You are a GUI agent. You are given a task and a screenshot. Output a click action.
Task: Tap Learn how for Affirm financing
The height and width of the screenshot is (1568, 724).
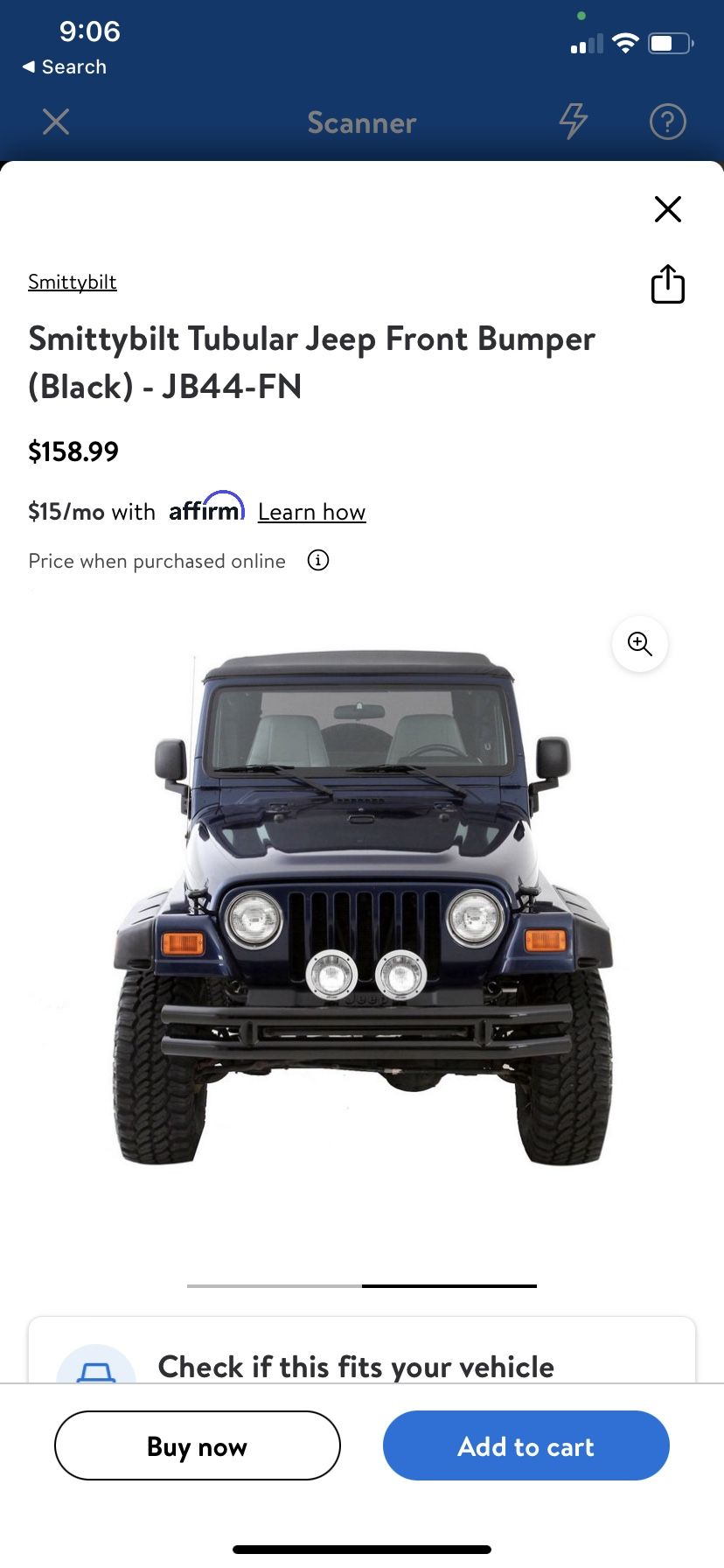(x=311, y=512)
